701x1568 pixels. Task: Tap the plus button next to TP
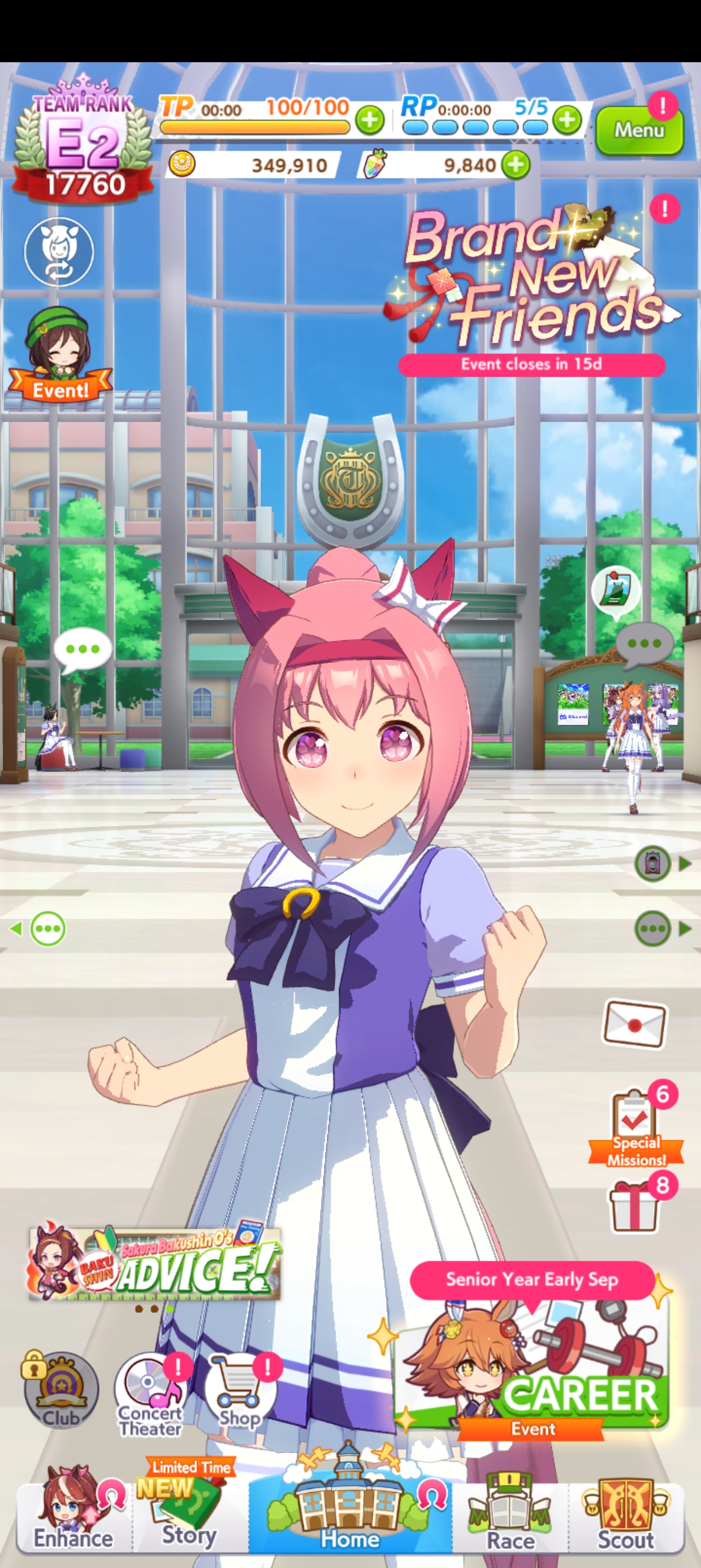coord(369,120)
